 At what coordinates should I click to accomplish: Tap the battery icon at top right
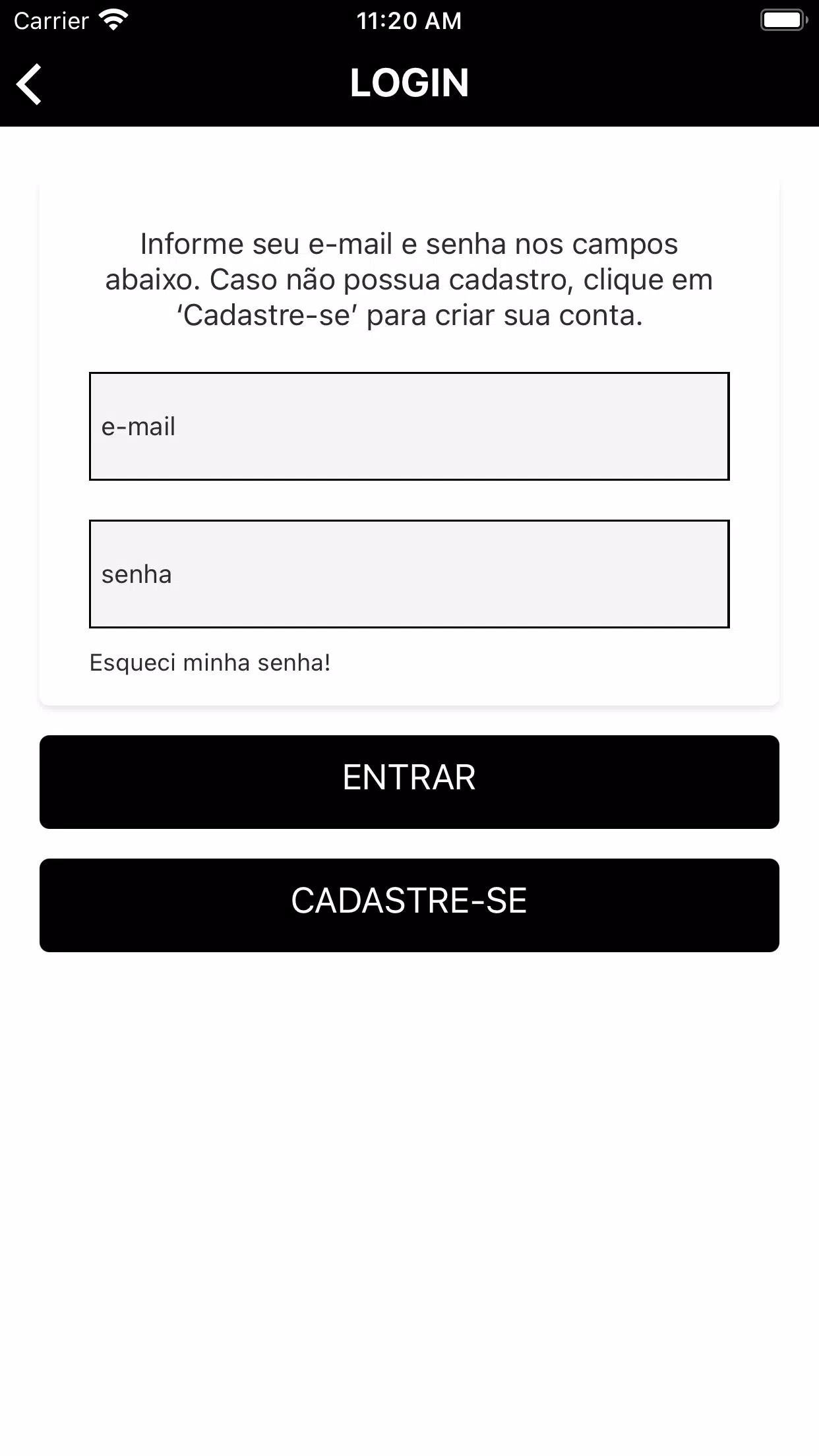pos(782,20)
